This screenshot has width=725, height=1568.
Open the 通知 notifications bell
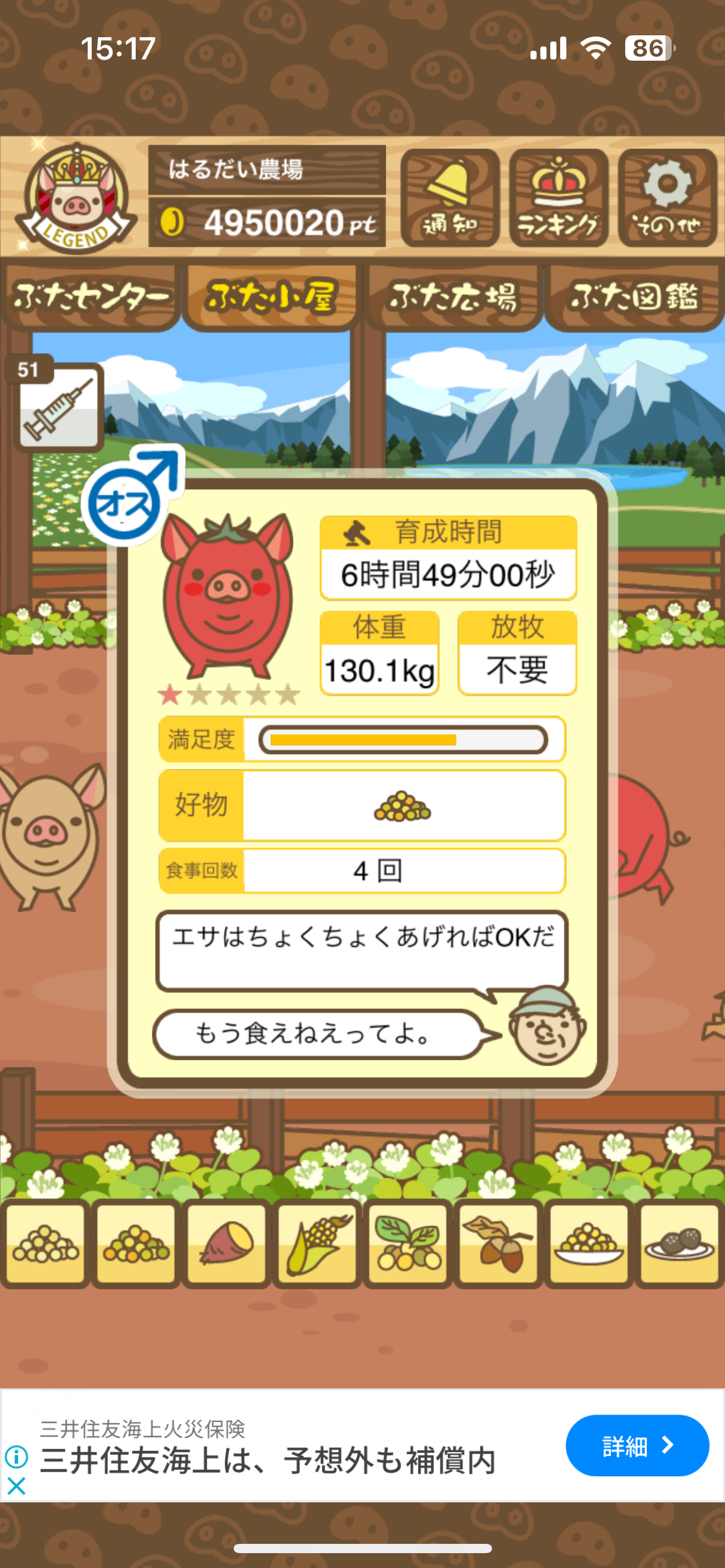pyautogui.click(x=450, y=198)
